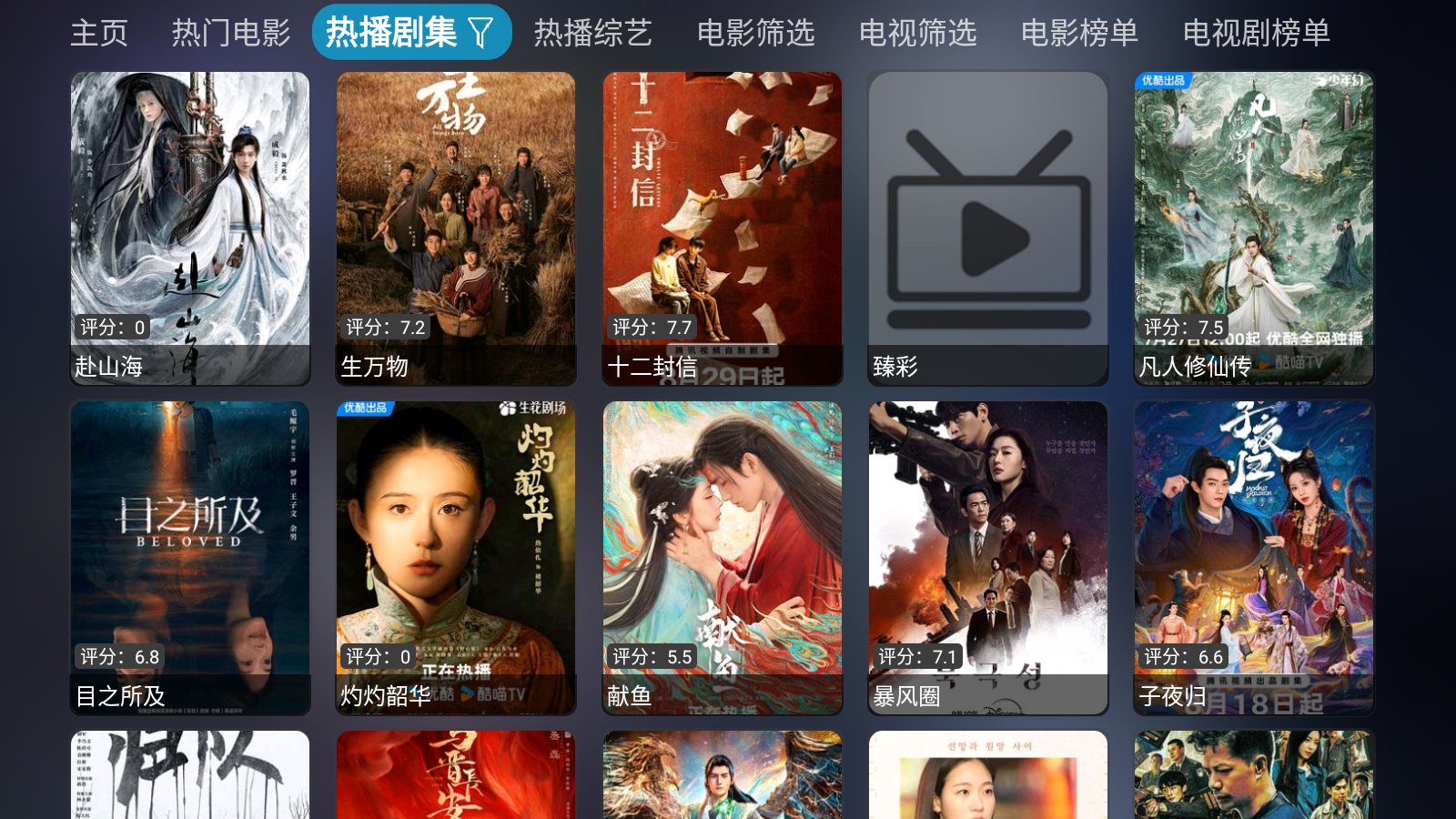Open the 热门电影 tab
Viewport: 1456px width, 819px height.
click(231, 33)
